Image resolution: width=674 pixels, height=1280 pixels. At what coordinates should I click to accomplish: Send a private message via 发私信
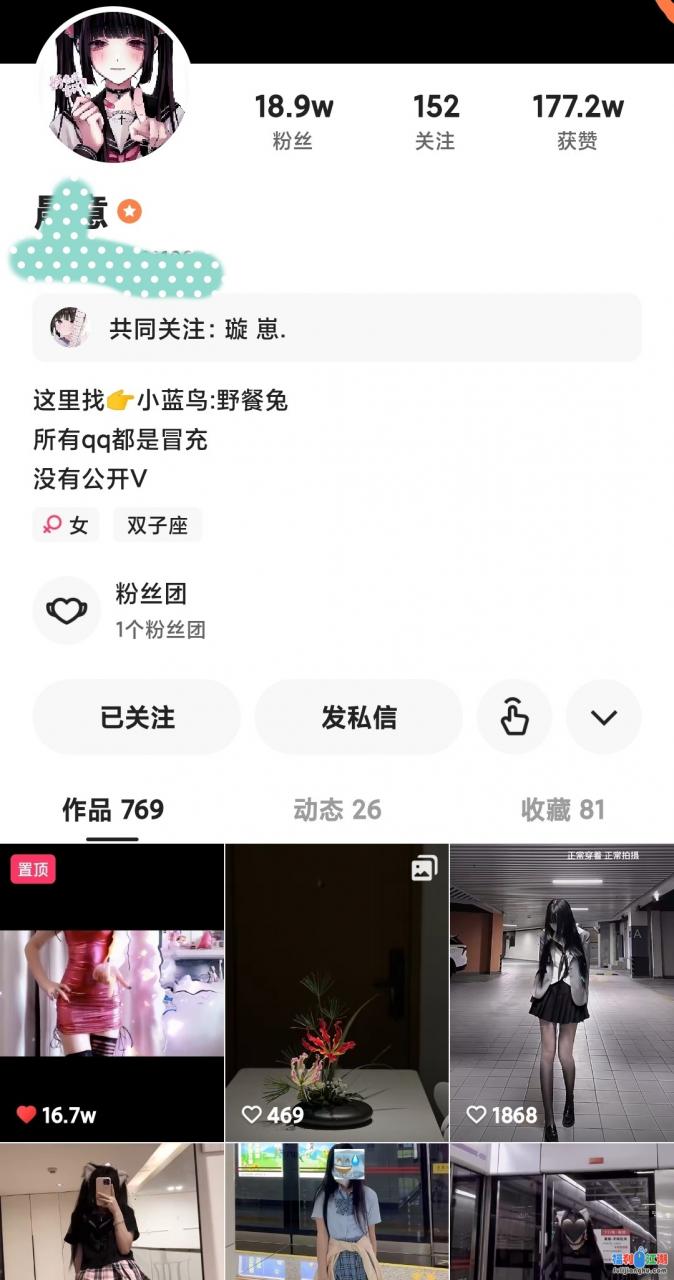(358, 717)
